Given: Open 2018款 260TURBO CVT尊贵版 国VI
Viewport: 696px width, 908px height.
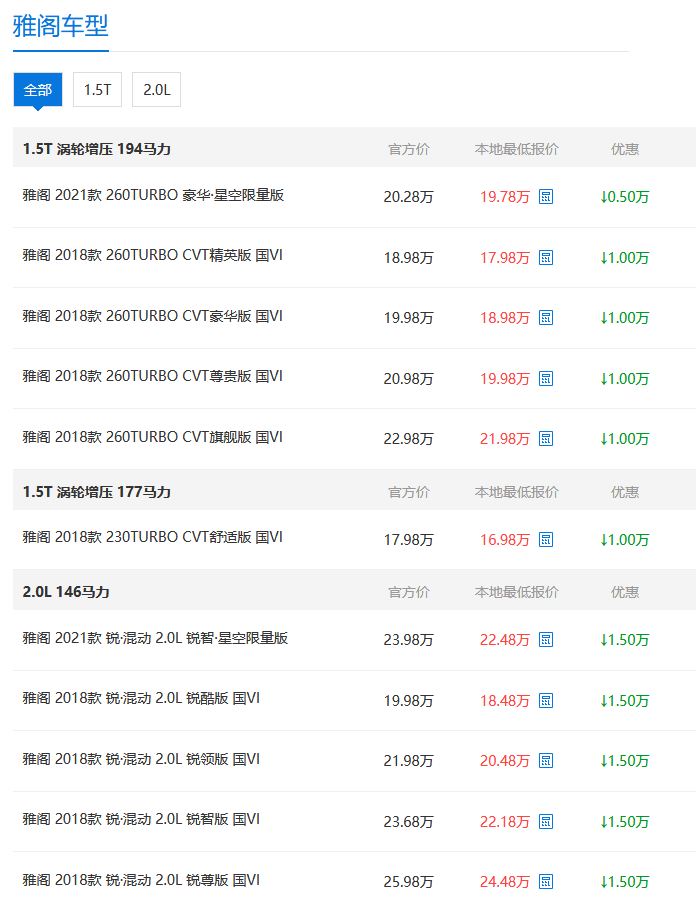Looking at the screenshot, I should coord(153,377).
